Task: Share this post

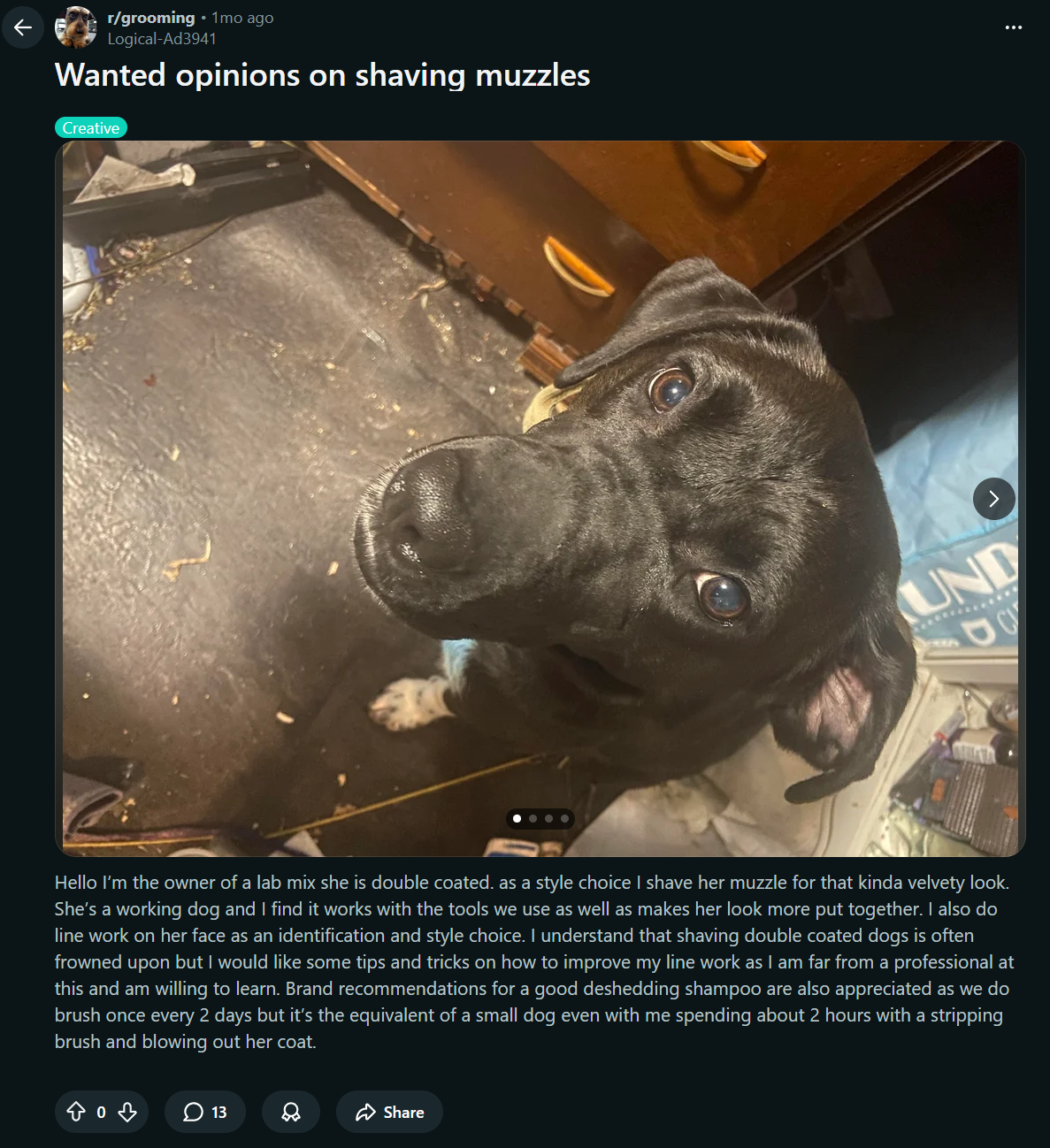Action: pos(389,1112)
